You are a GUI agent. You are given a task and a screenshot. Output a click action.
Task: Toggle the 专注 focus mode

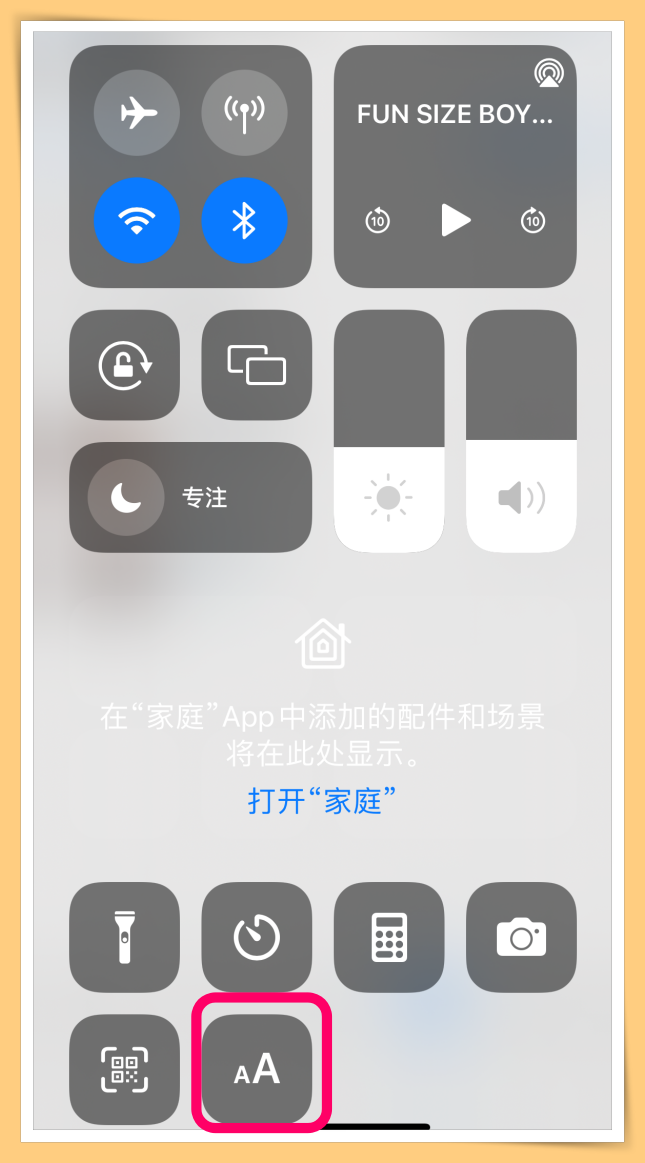(x=190, y=497)
